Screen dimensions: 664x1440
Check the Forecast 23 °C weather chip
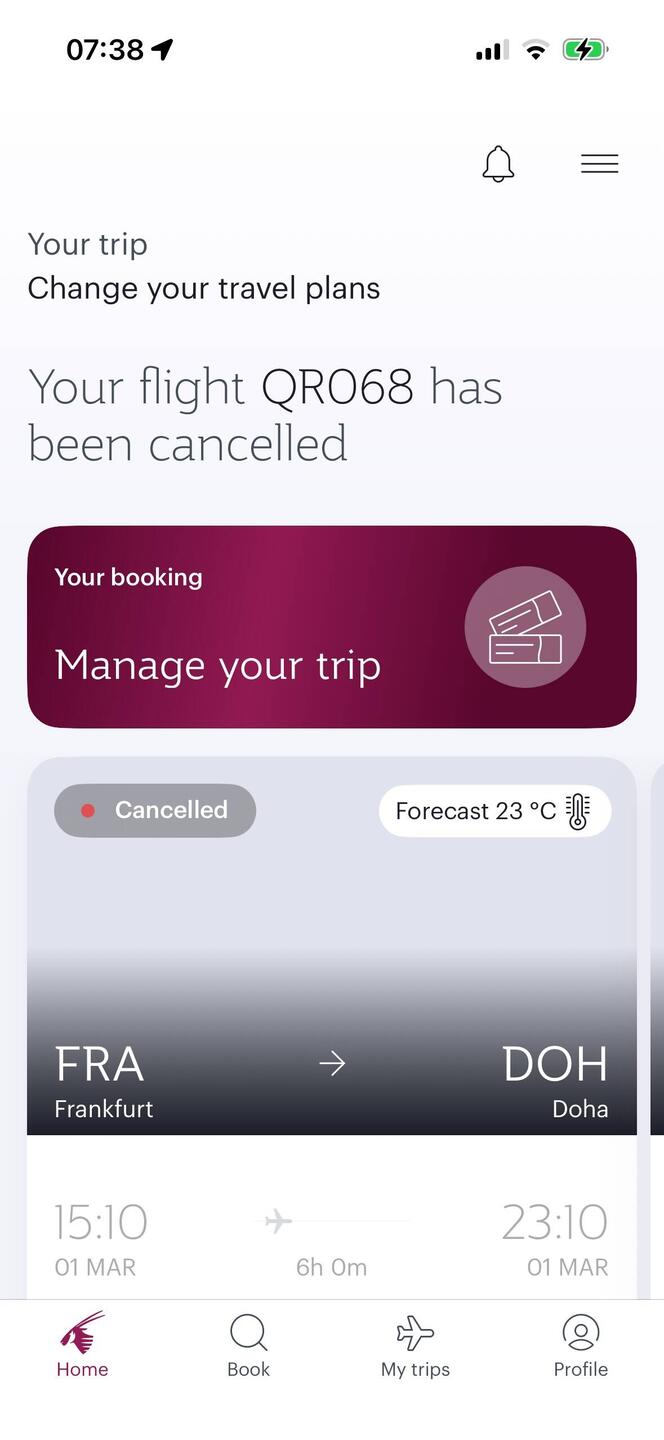[x=494, y=811]
